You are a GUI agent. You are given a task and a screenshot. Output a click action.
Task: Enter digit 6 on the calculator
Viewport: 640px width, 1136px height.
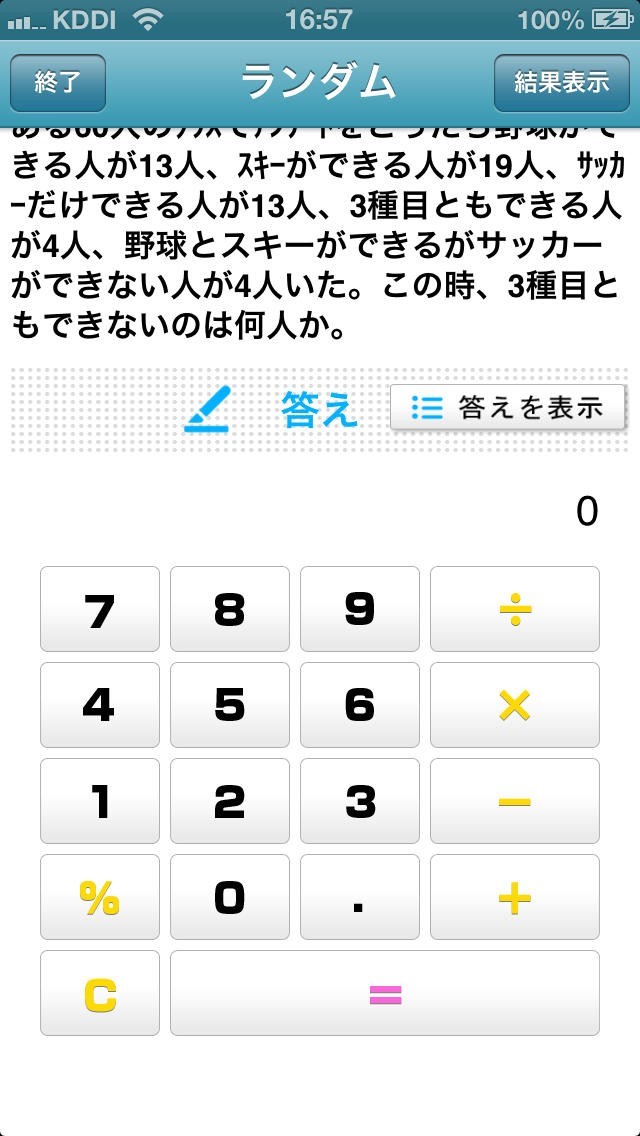[360, 705]
